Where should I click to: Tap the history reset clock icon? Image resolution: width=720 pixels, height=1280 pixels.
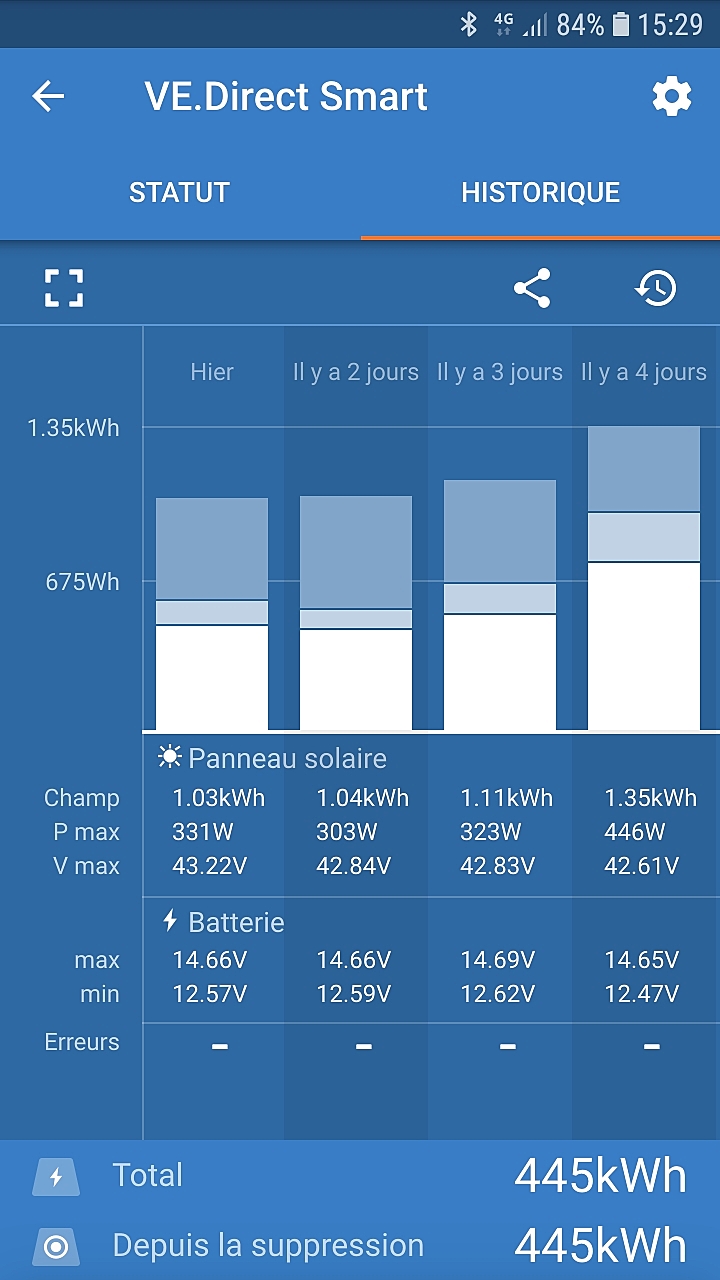pos(656,288)
